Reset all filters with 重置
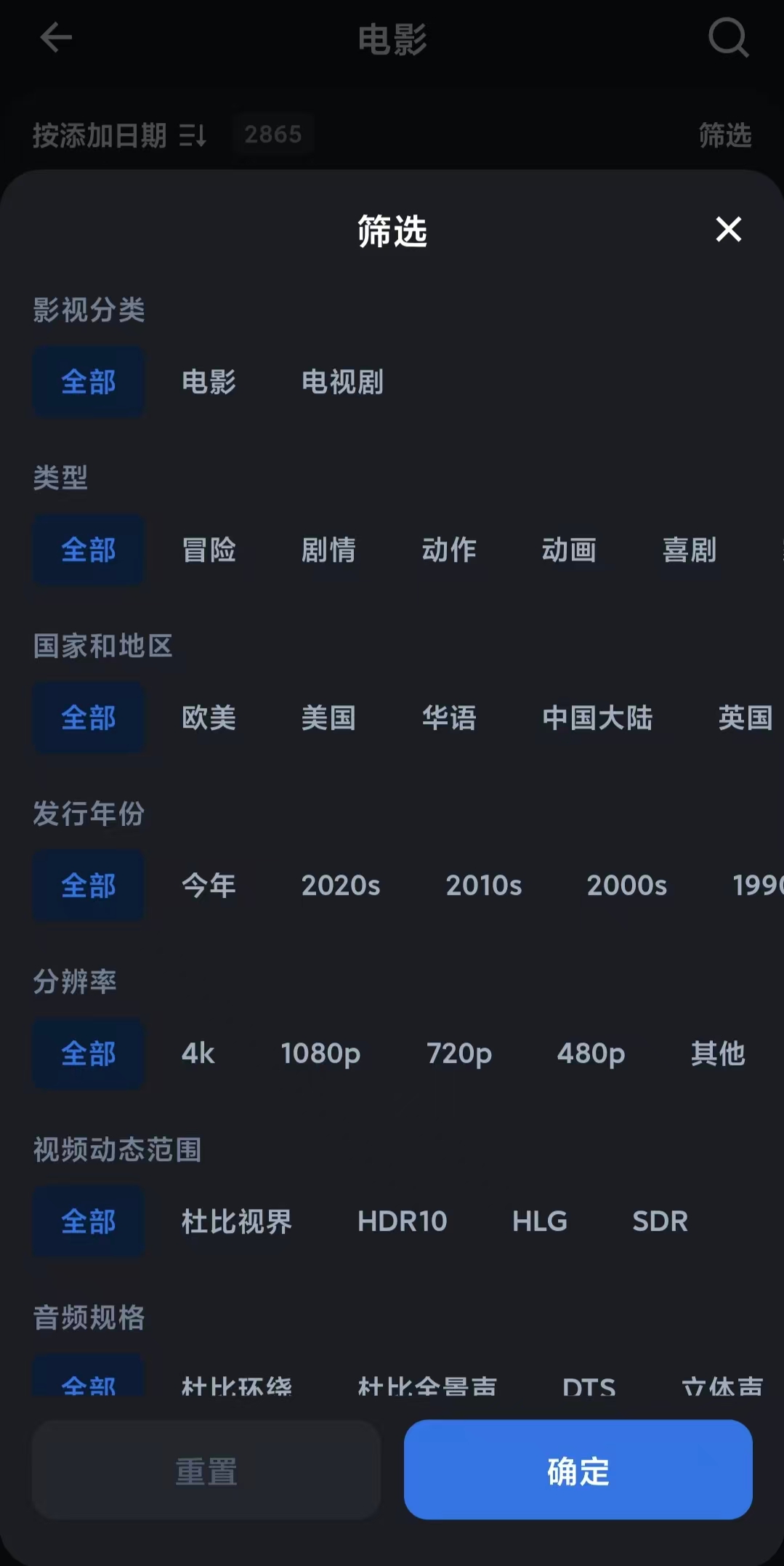 click(x=206, y=1470)
